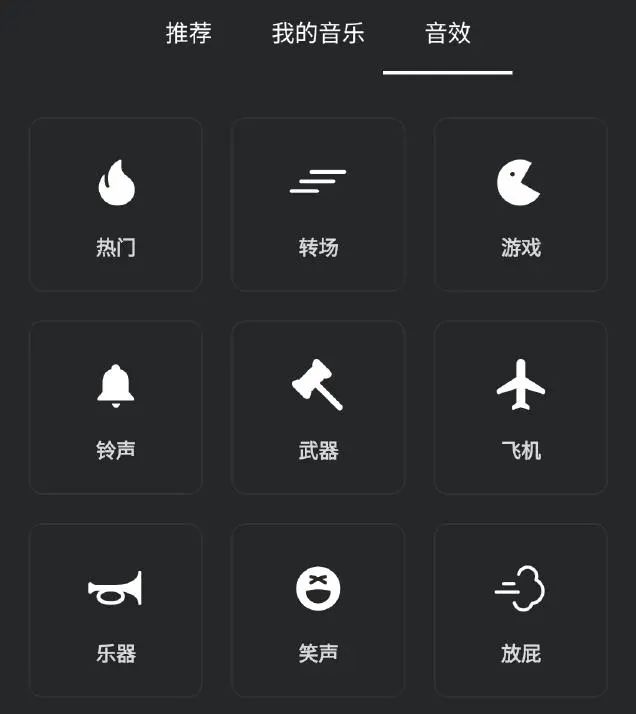This screenshot has width=636, height=714.
Task: Open 武器 weapon sound effects
Action: [x=318, y=407]
